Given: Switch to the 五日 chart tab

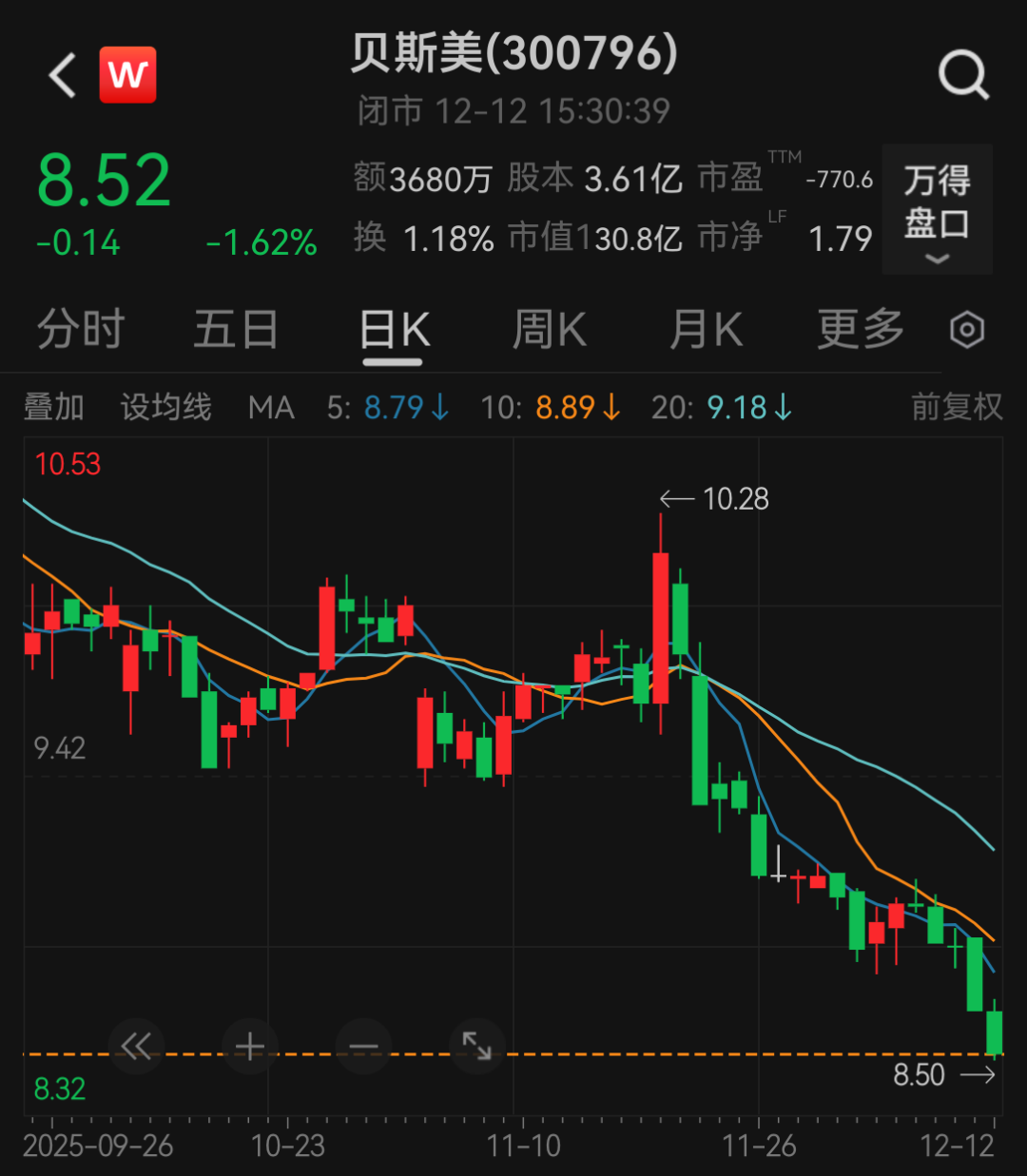Looking at the screenshot, I should (235, 330).
